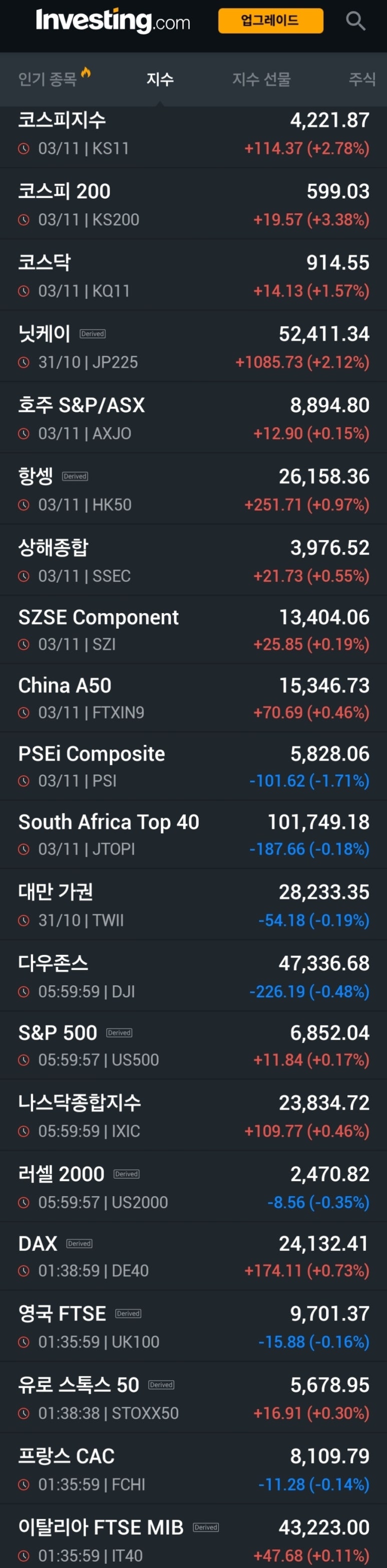
Task: Open the 나스닥종합지수 row
Action: click(x=193, y=1116)
